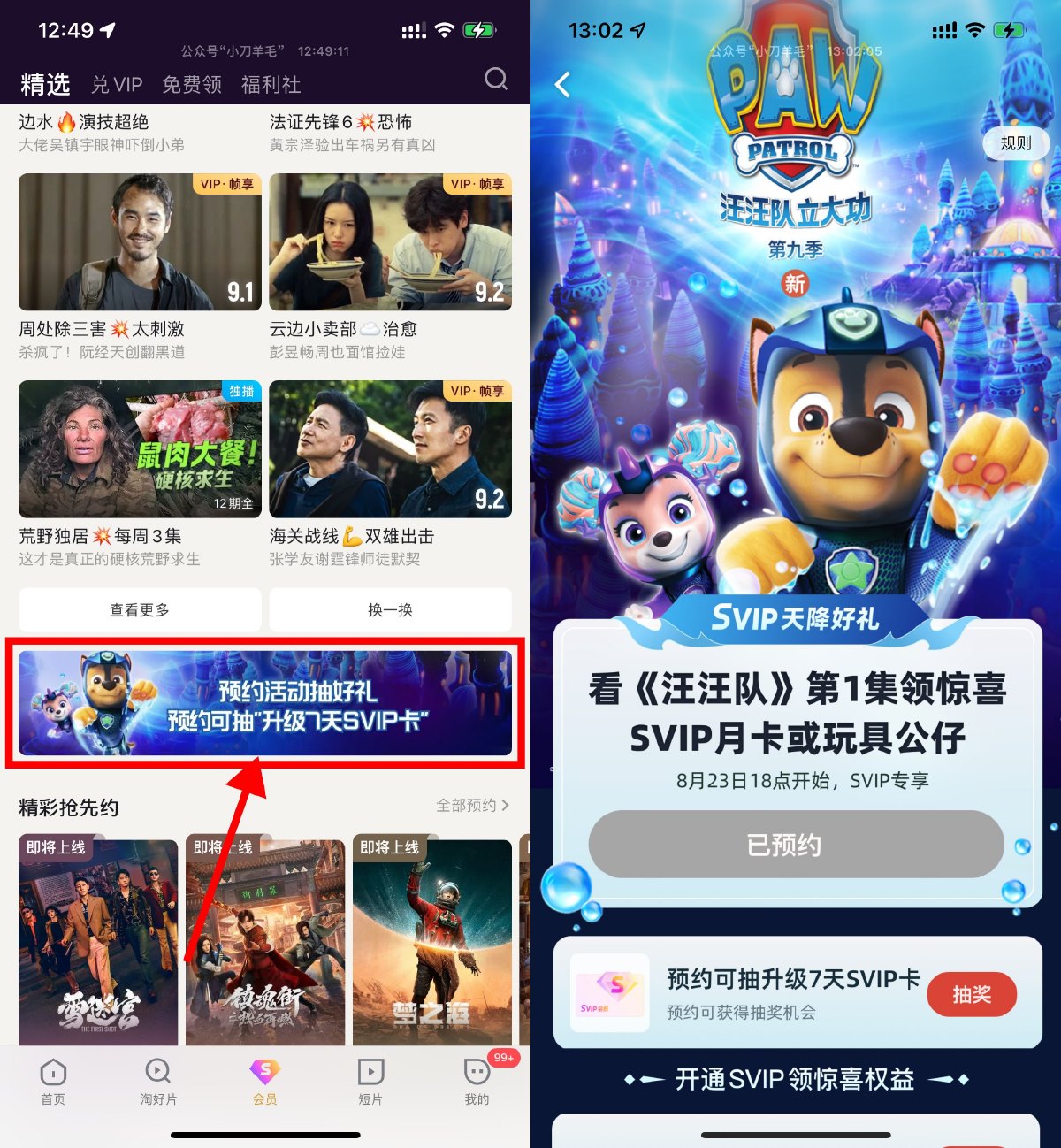Tap the SVIP会员 card icon near 抽奖
The height and width of the screenshot is (1148, 1061).
tap(609, 992)
